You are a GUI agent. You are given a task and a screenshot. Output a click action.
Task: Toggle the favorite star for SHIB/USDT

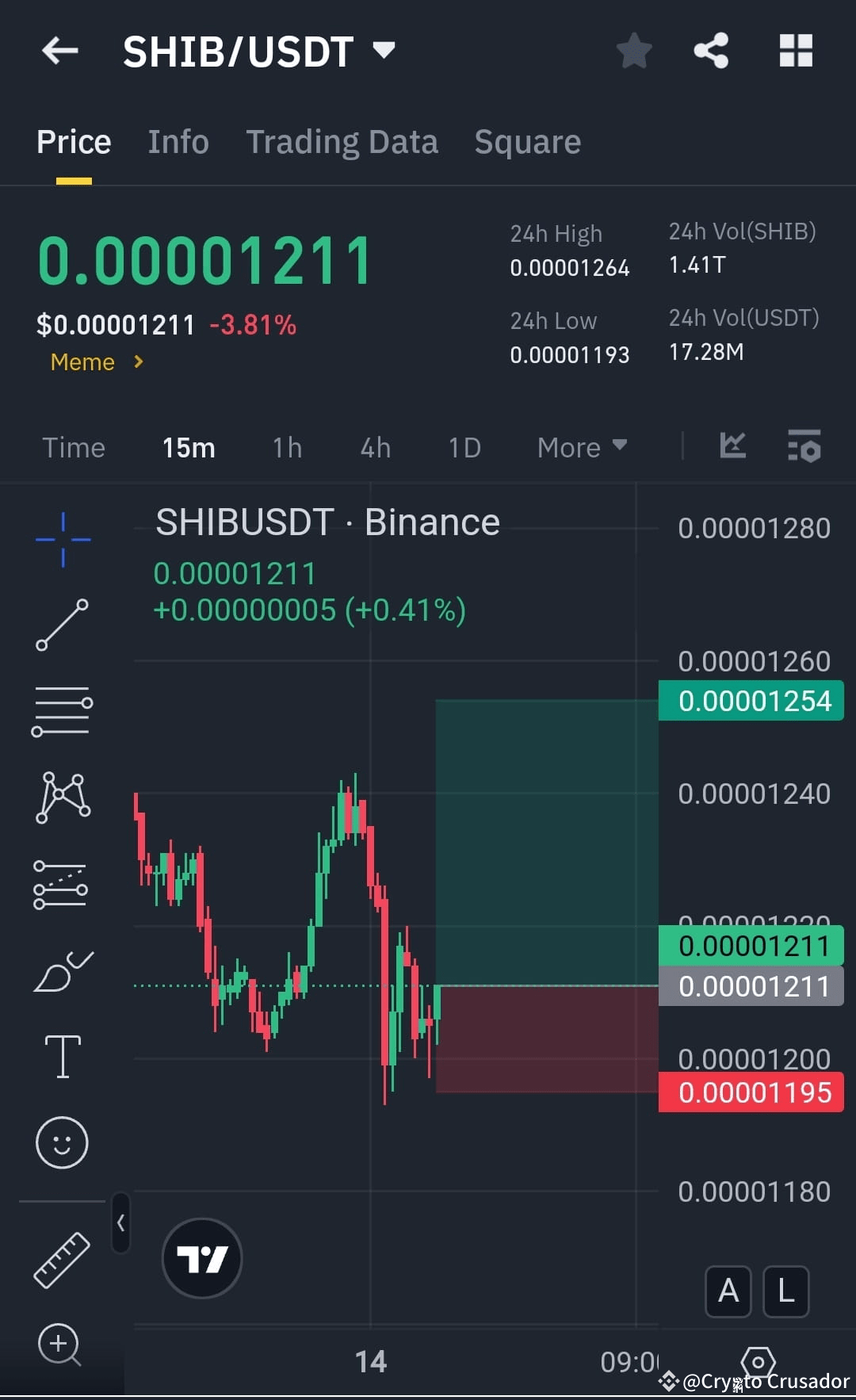point(634,50)
